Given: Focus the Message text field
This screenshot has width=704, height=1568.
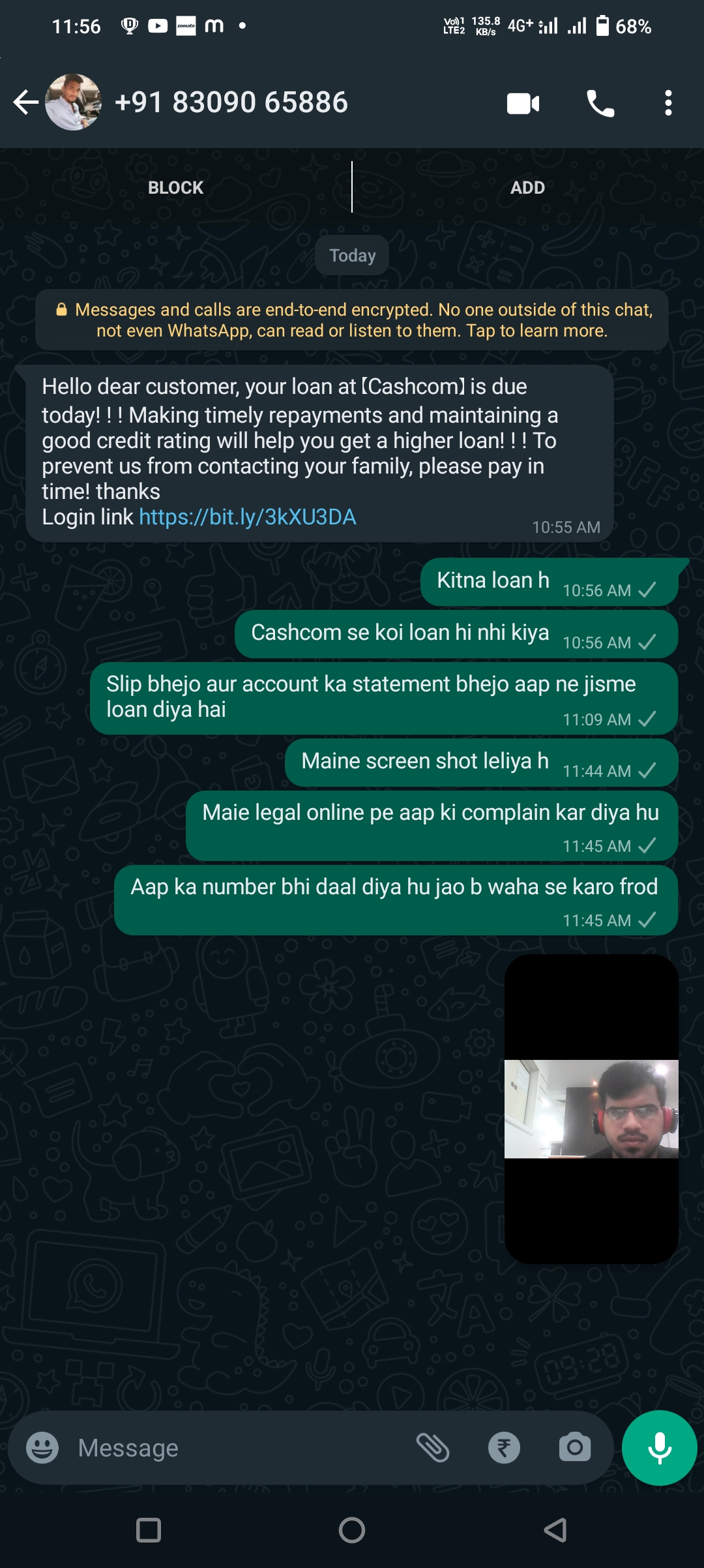Looking at the screenshot, I should (235, 1448).
